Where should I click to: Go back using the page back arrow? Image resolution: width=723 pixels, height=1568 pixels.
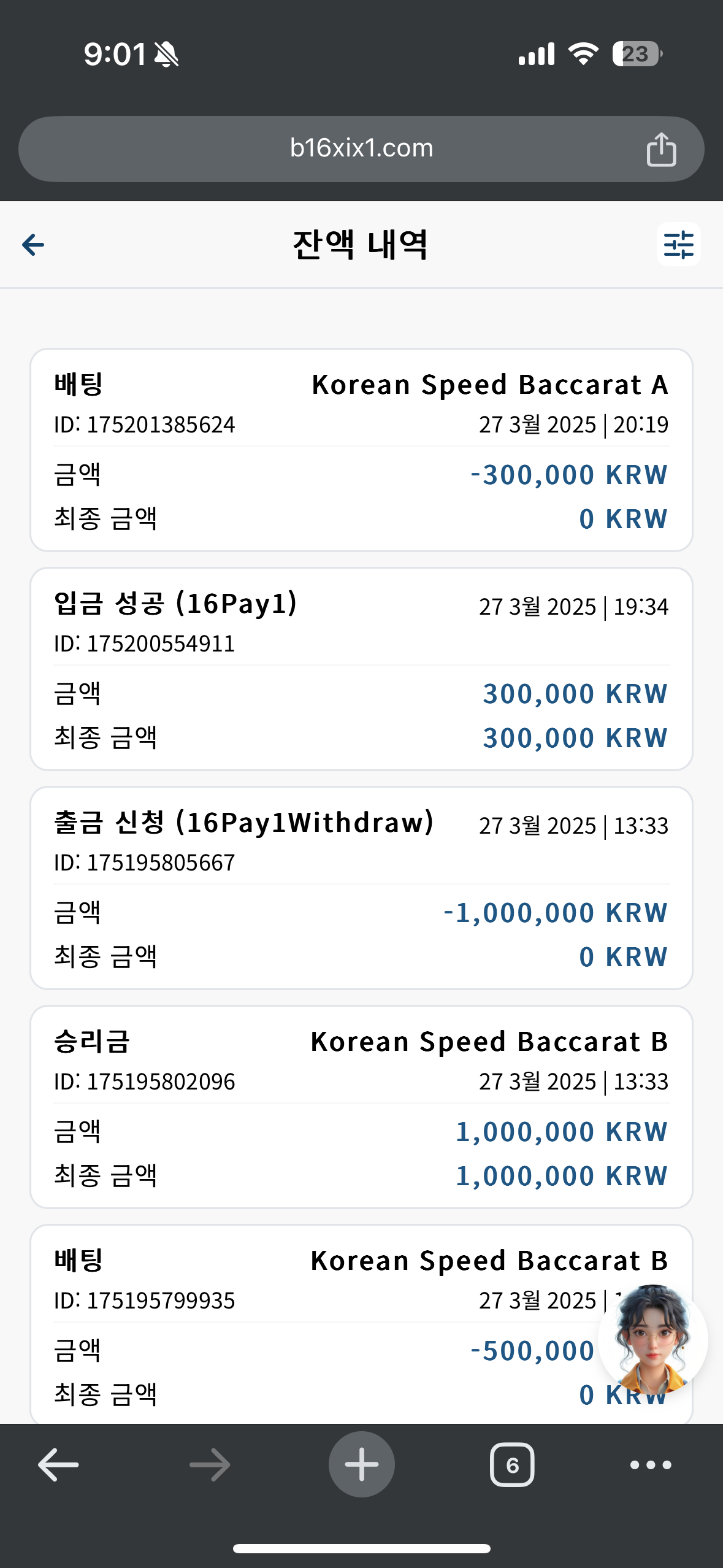coord(33,245)
